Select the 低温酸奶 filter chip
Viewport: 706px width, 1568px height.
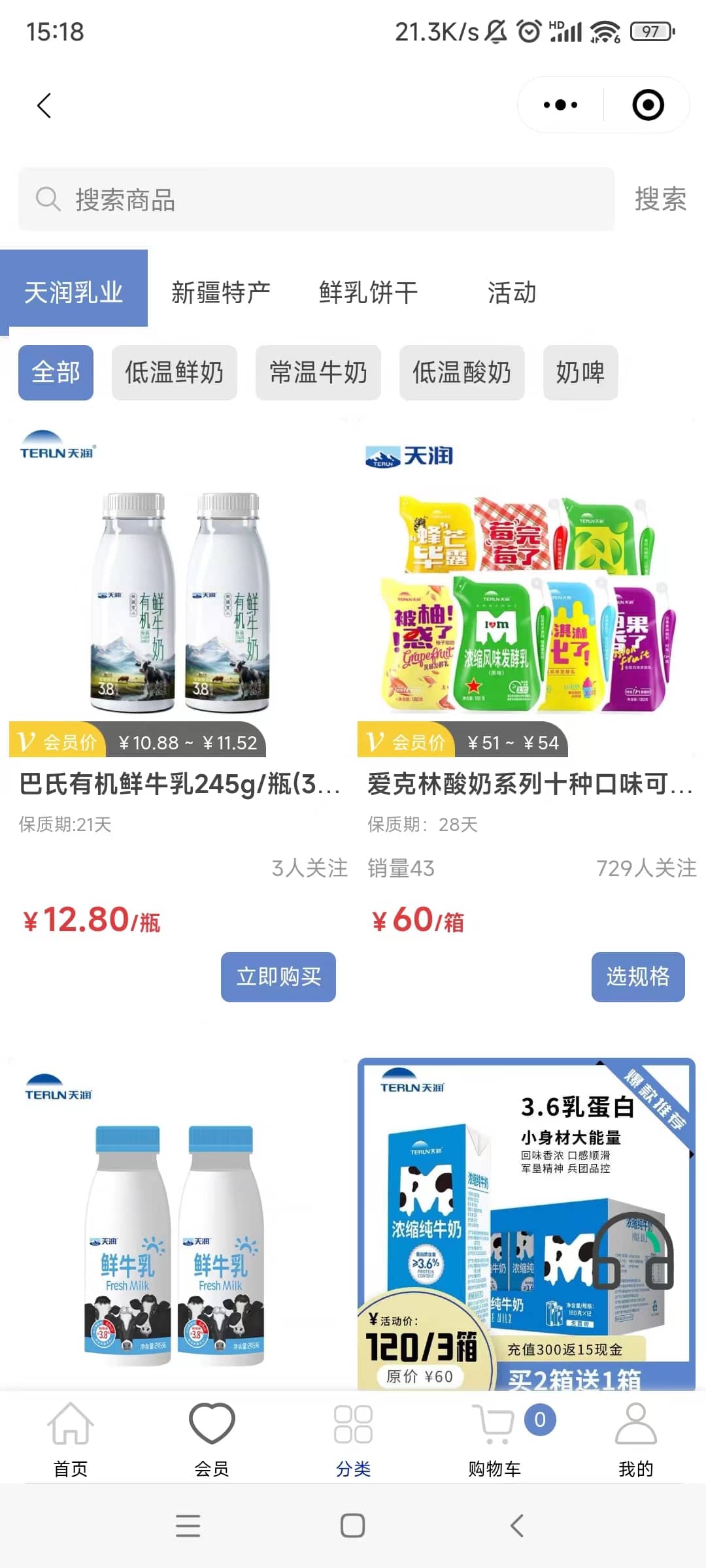462,372
